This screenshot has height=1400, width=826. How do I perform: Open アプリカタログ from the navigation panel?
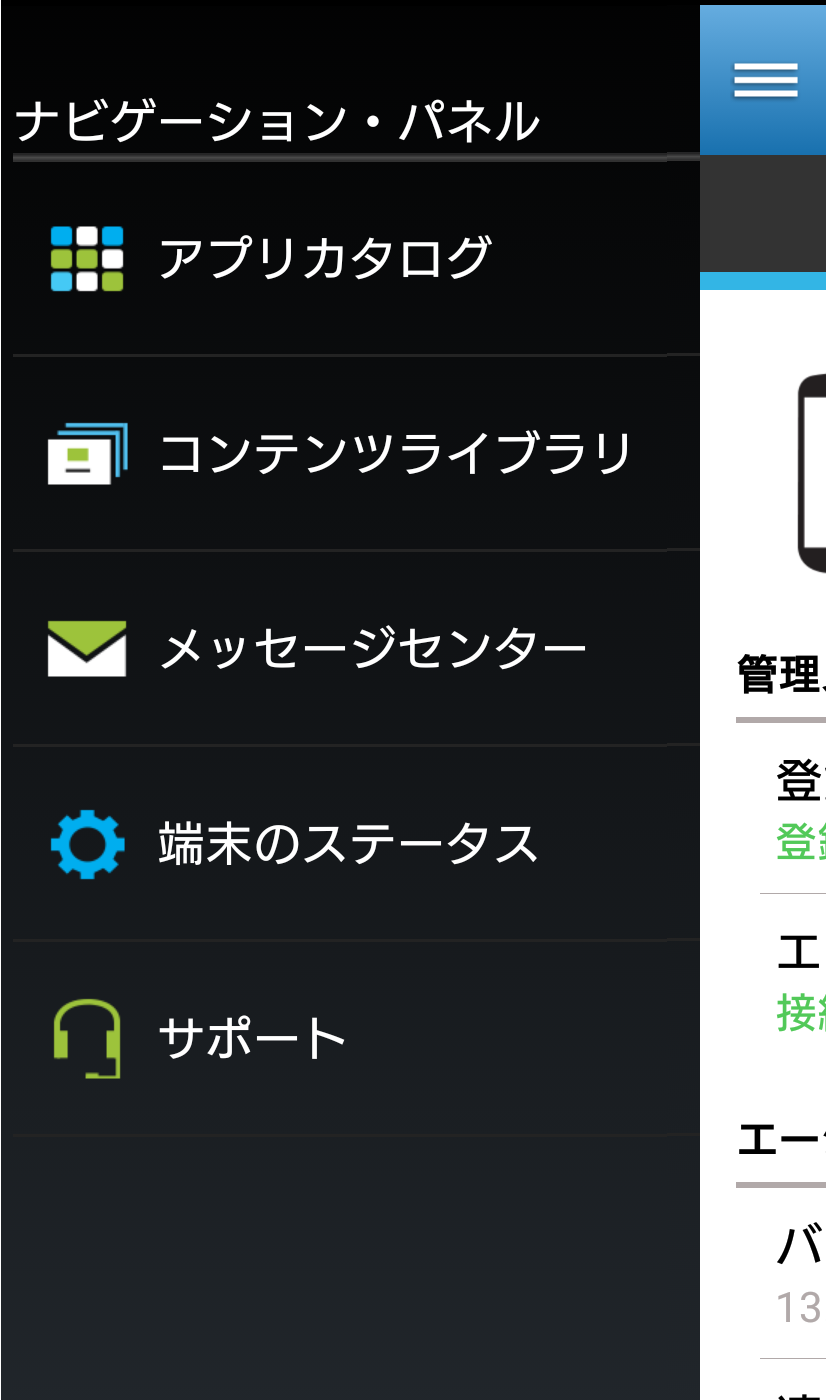[325, 258]
